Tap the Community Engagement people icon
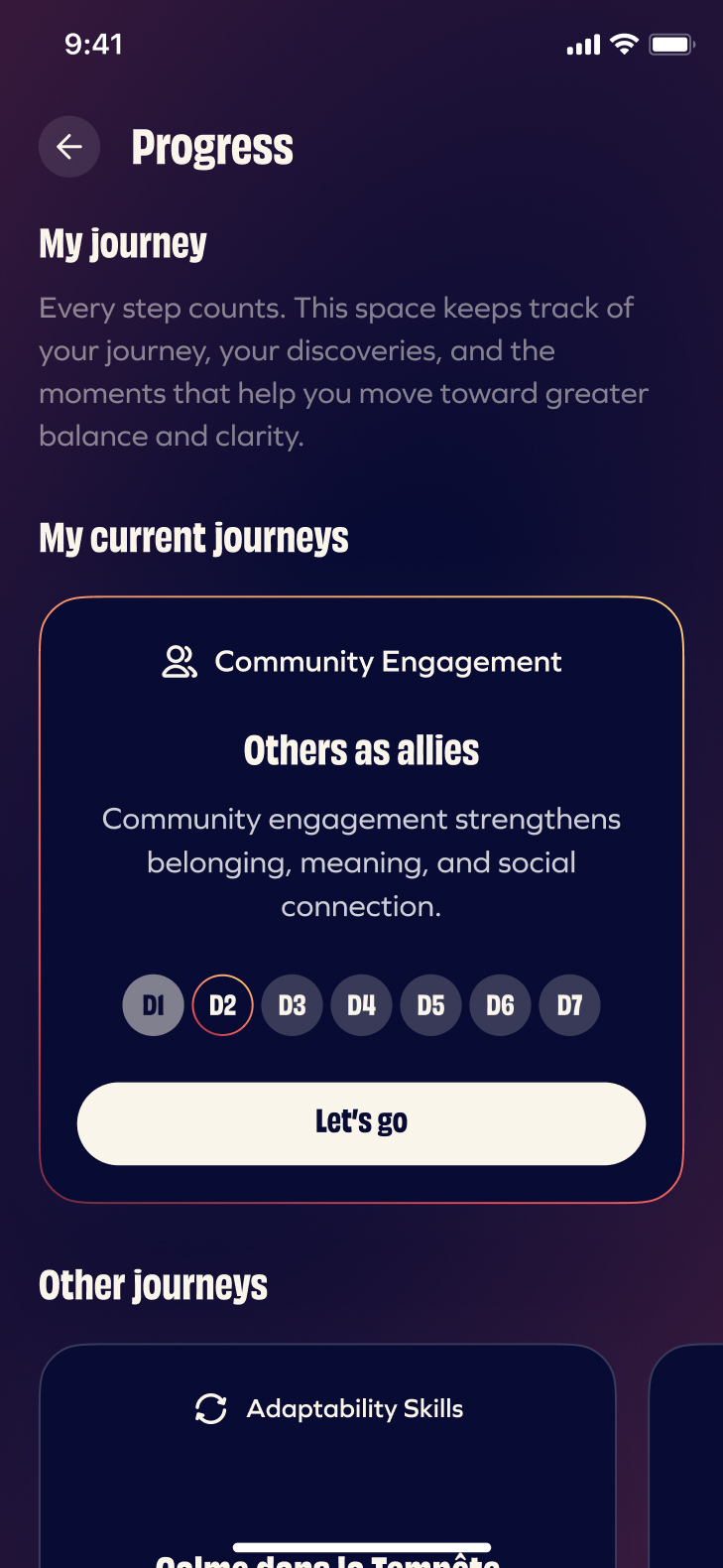Screen dimensions: 723x1568 181,661
